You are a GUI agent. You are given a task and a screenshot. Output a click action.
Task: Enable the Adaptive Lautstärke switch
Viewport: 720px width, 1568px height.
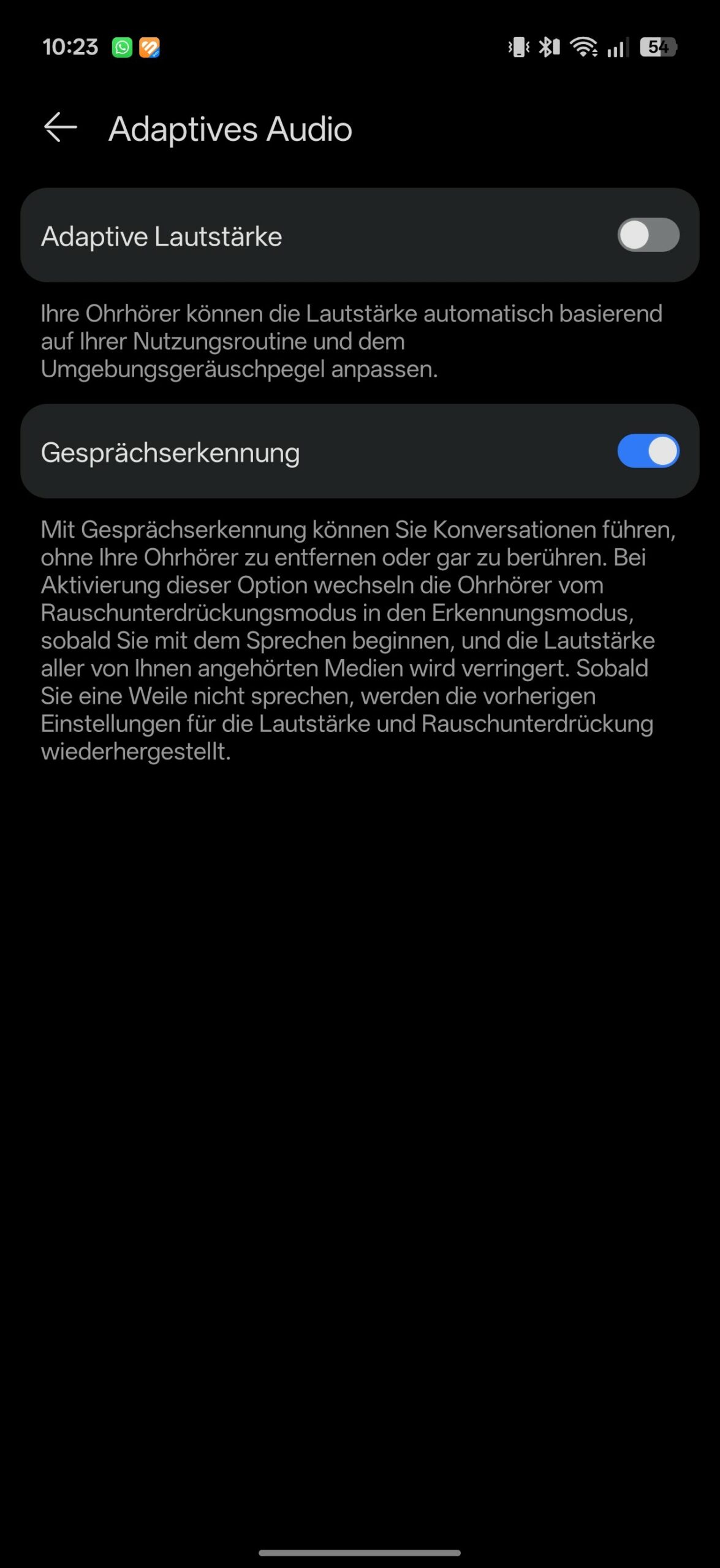648,235
